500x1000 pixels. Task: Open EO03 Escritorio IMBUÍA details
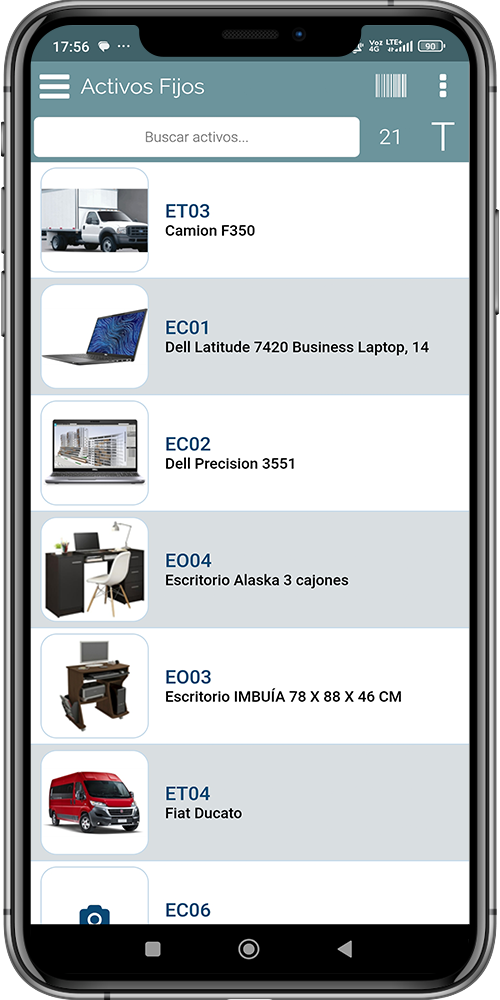[250, 686]
